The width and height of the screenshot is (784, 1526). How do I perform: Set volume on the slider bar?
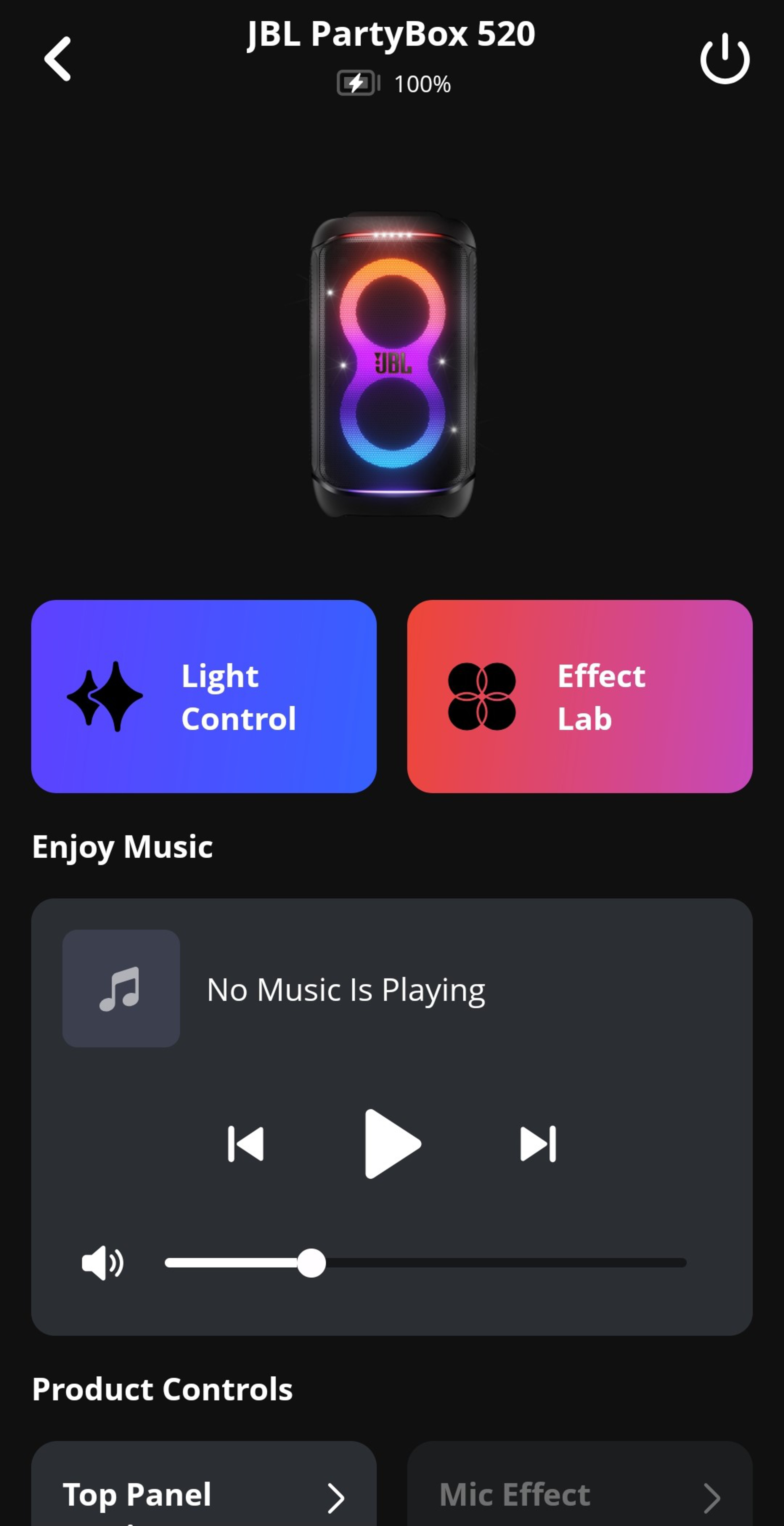(425, 1262)
